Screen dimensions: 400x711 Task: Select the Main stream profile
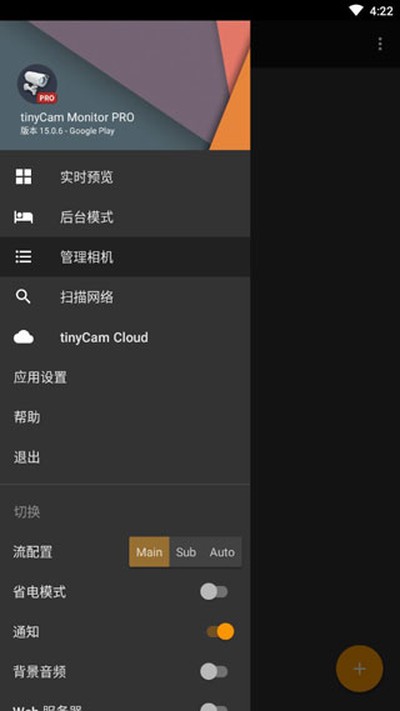tap(149, 552)
